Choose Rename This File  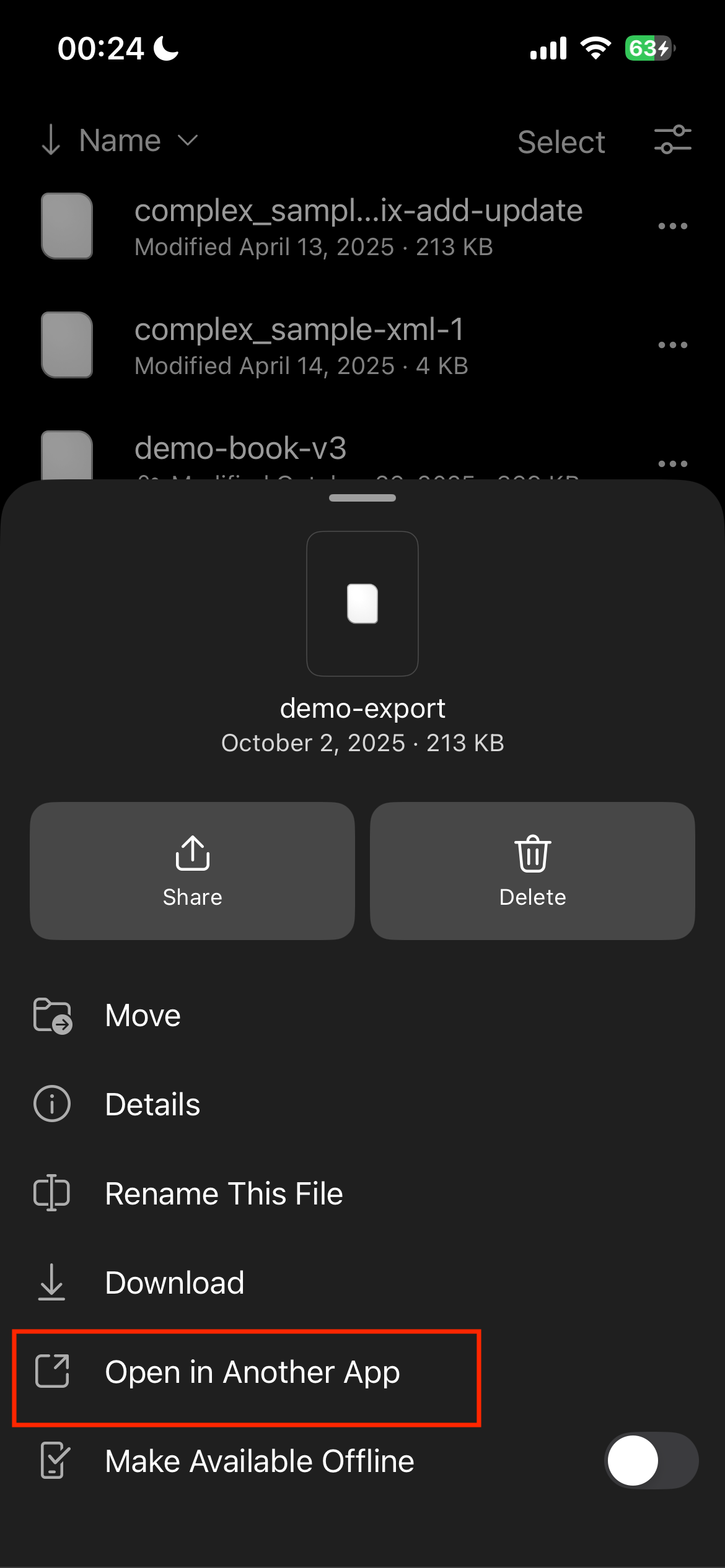pos(223,1193)
